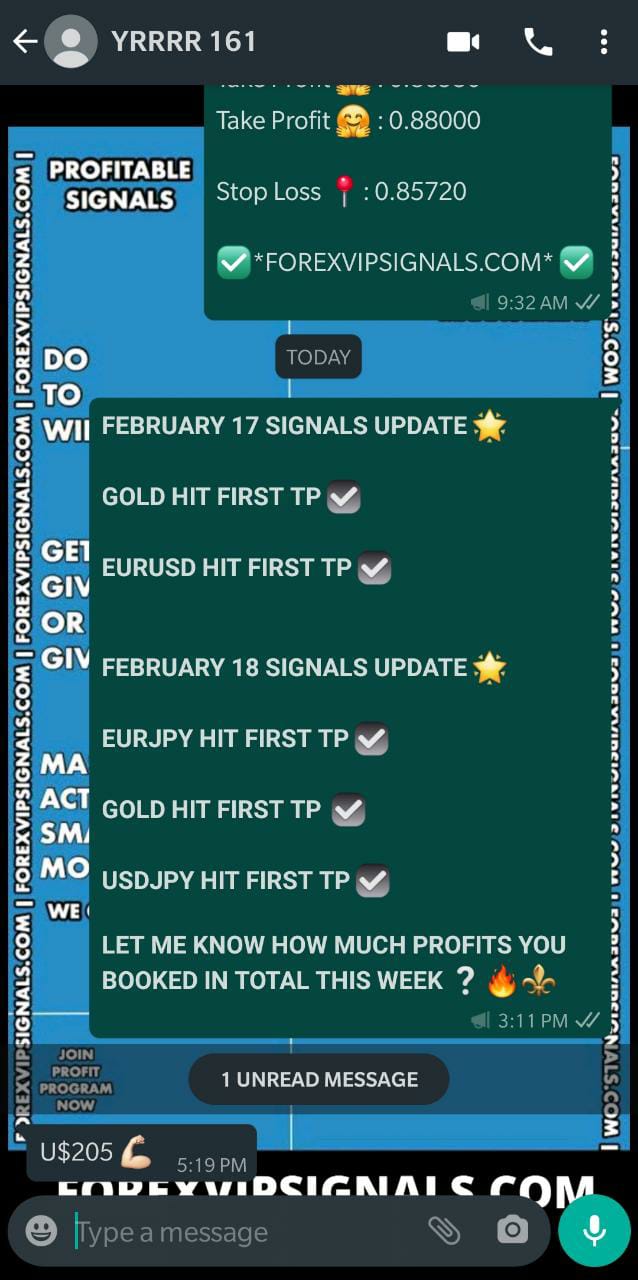Tap the voice message microphone button
The image size is (638, 1280).
tap(594, 1230)
